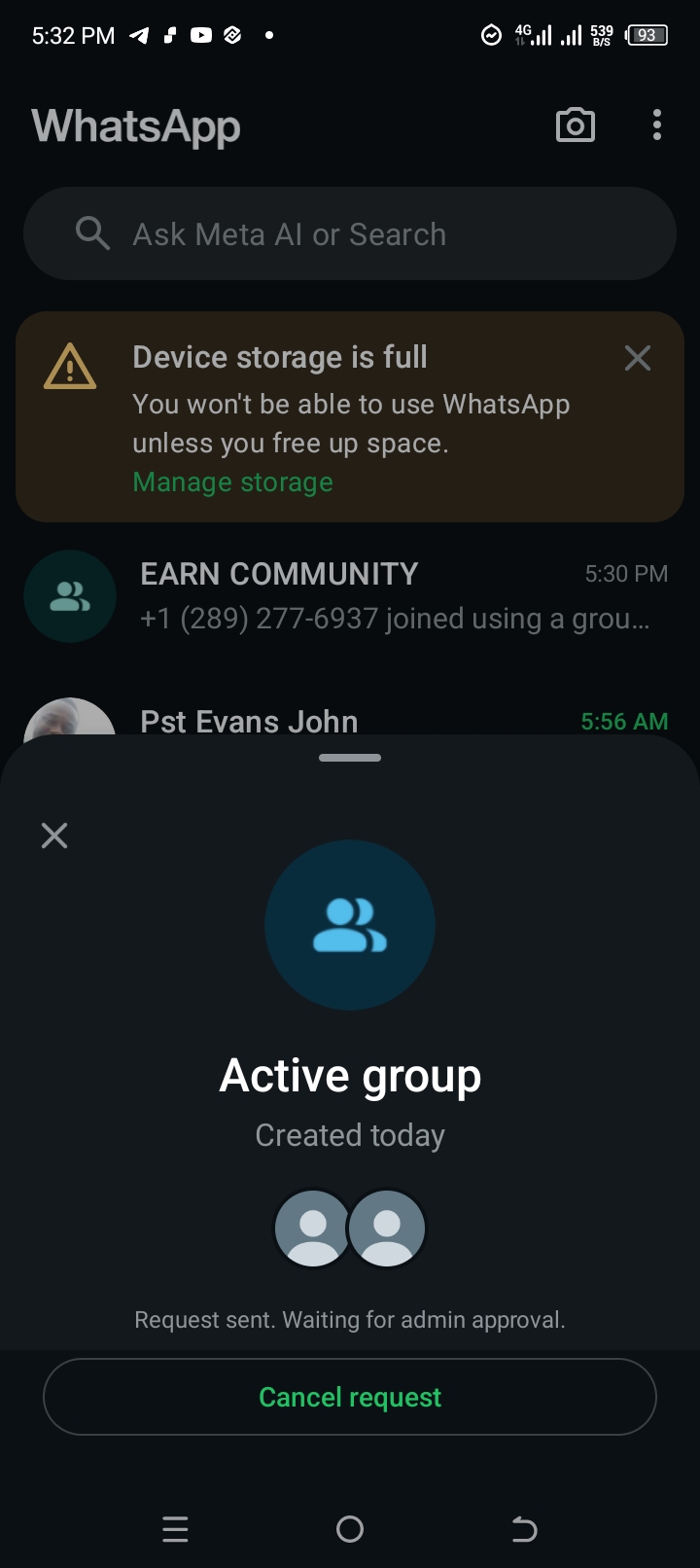
Task: Dismiss the Device storage is full banner
Action: pyautogui.click(x=638, y=358)
